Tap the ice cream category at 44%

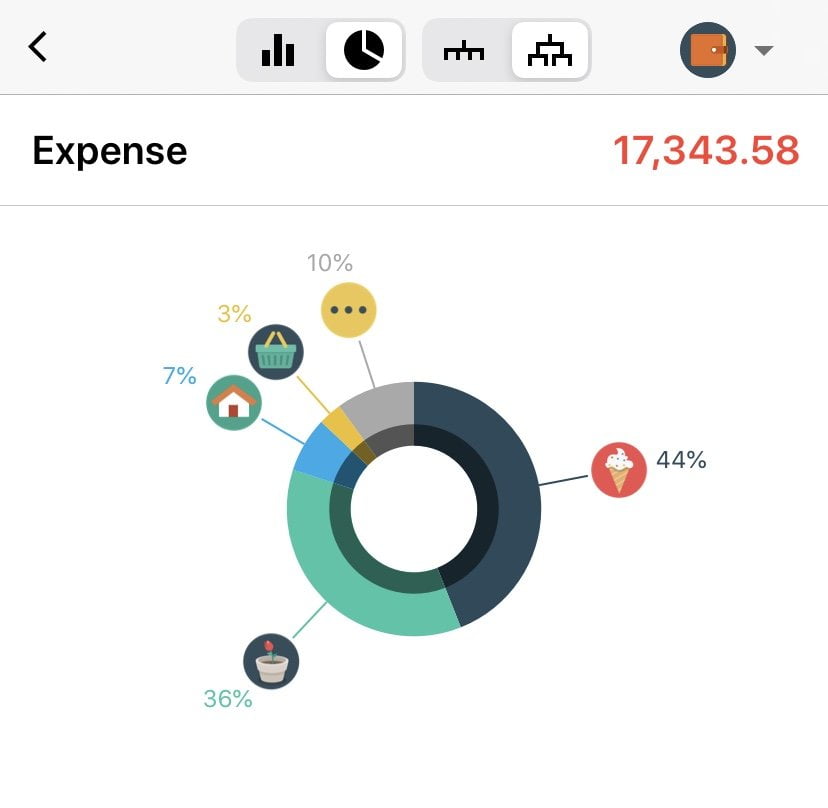(x=619, y=470)
